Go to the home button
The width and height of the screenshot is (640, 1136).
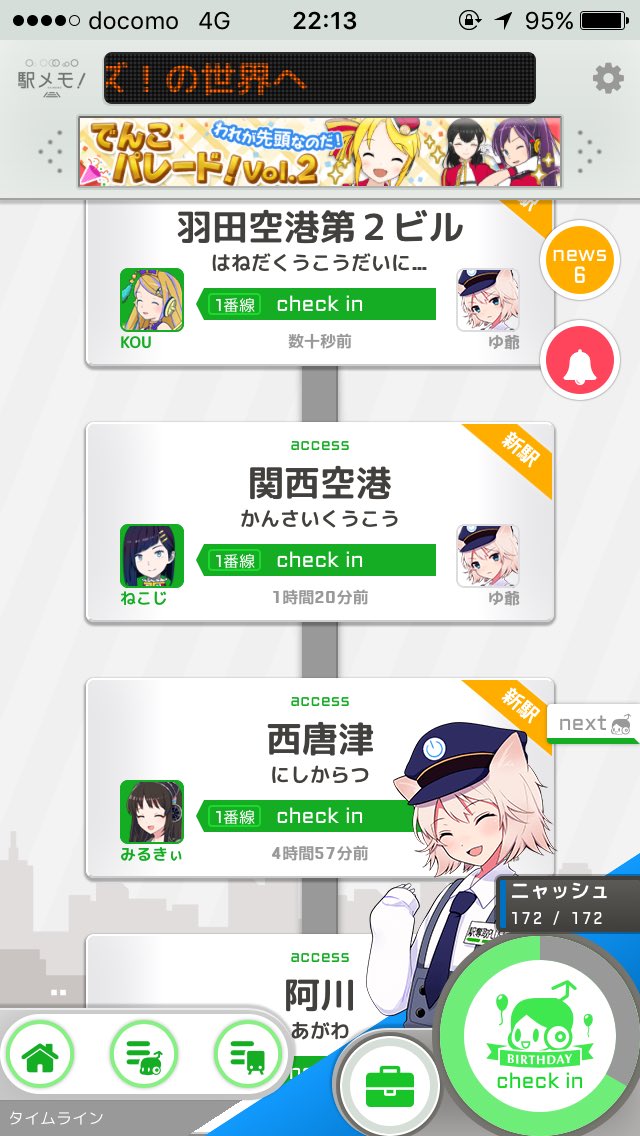click(40, 1056)
